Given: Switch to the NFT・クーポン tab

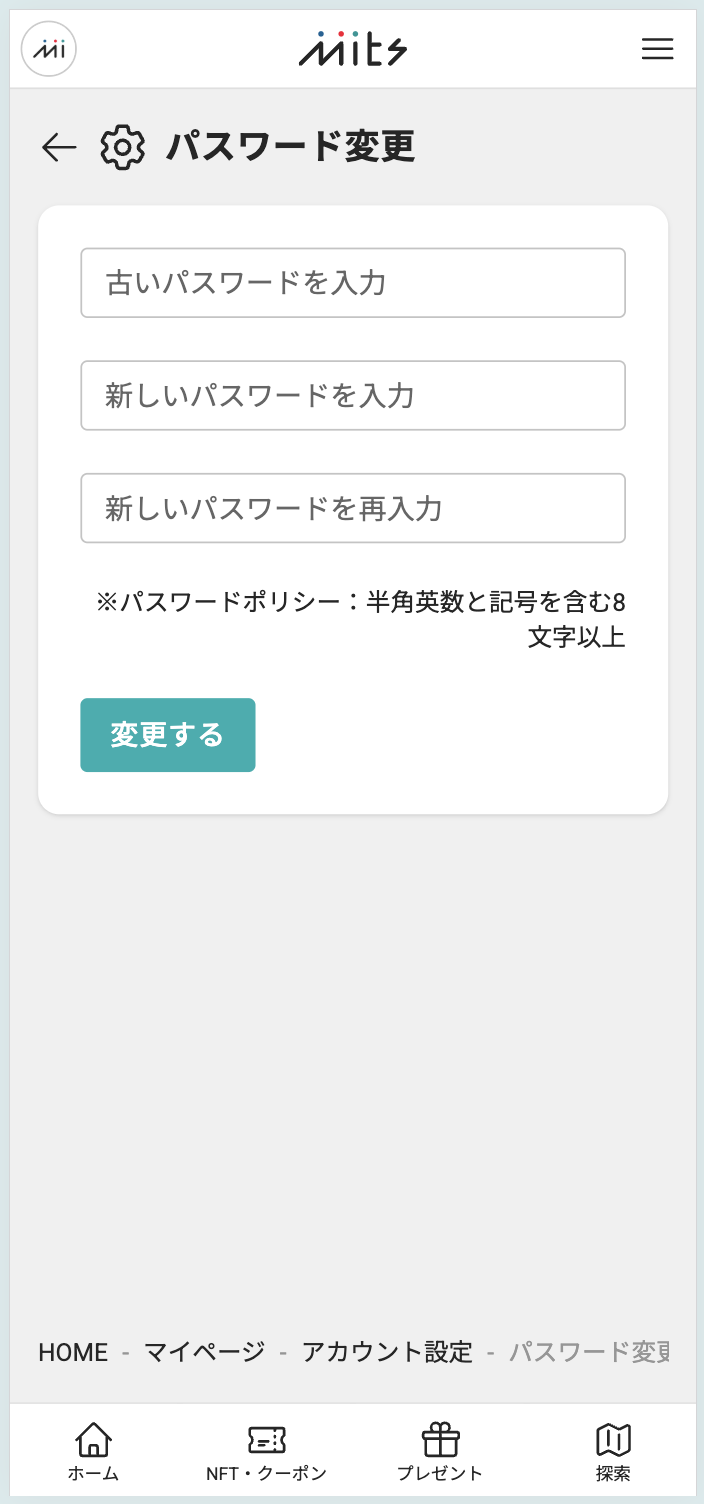Looking at the screenshot, I should point(266,1453).
